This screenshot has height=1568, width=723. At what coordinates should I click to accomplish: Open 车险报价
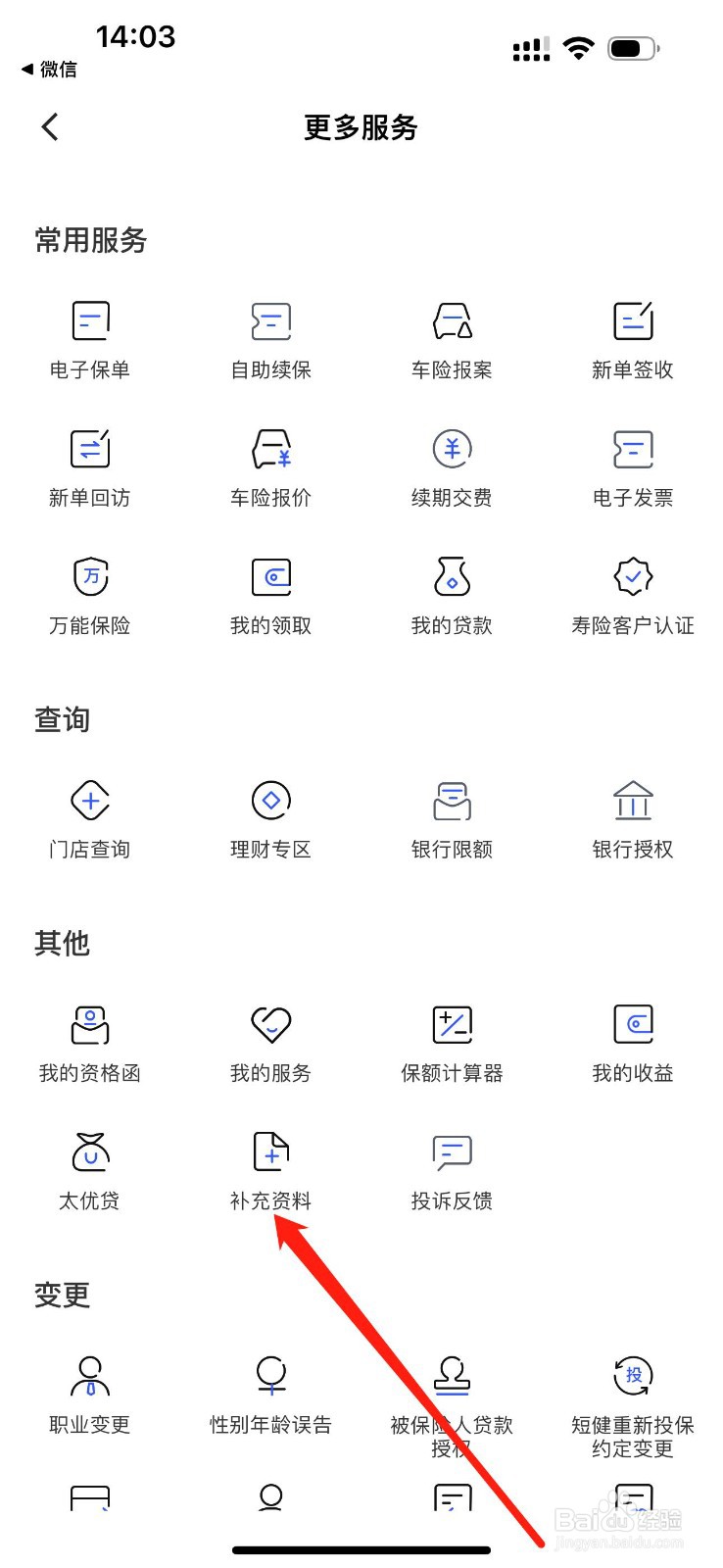coord(271,466)
